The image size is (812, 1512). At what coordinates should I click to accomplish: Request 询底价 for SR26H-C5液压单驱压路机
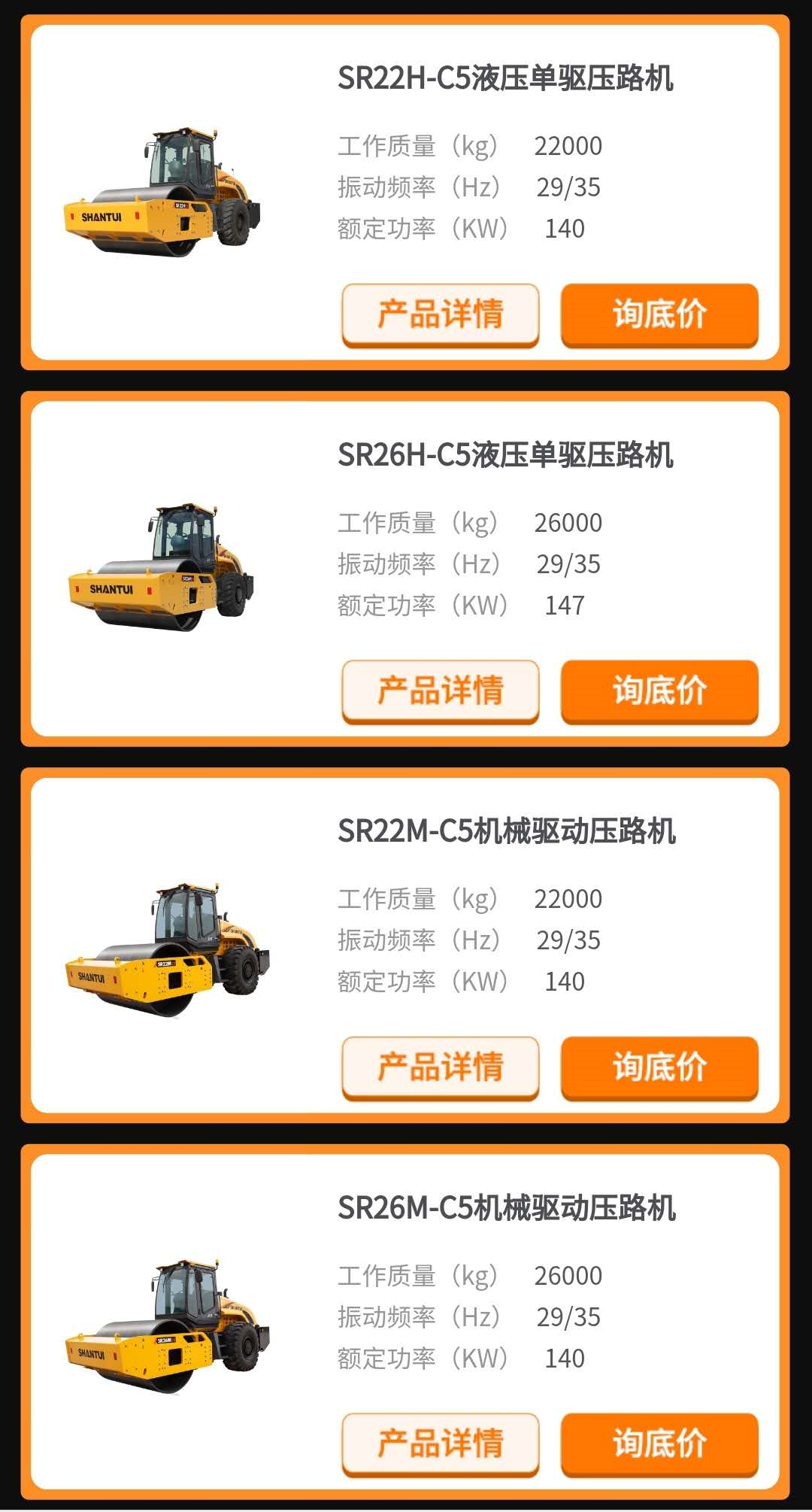click(x=659, y=691)
